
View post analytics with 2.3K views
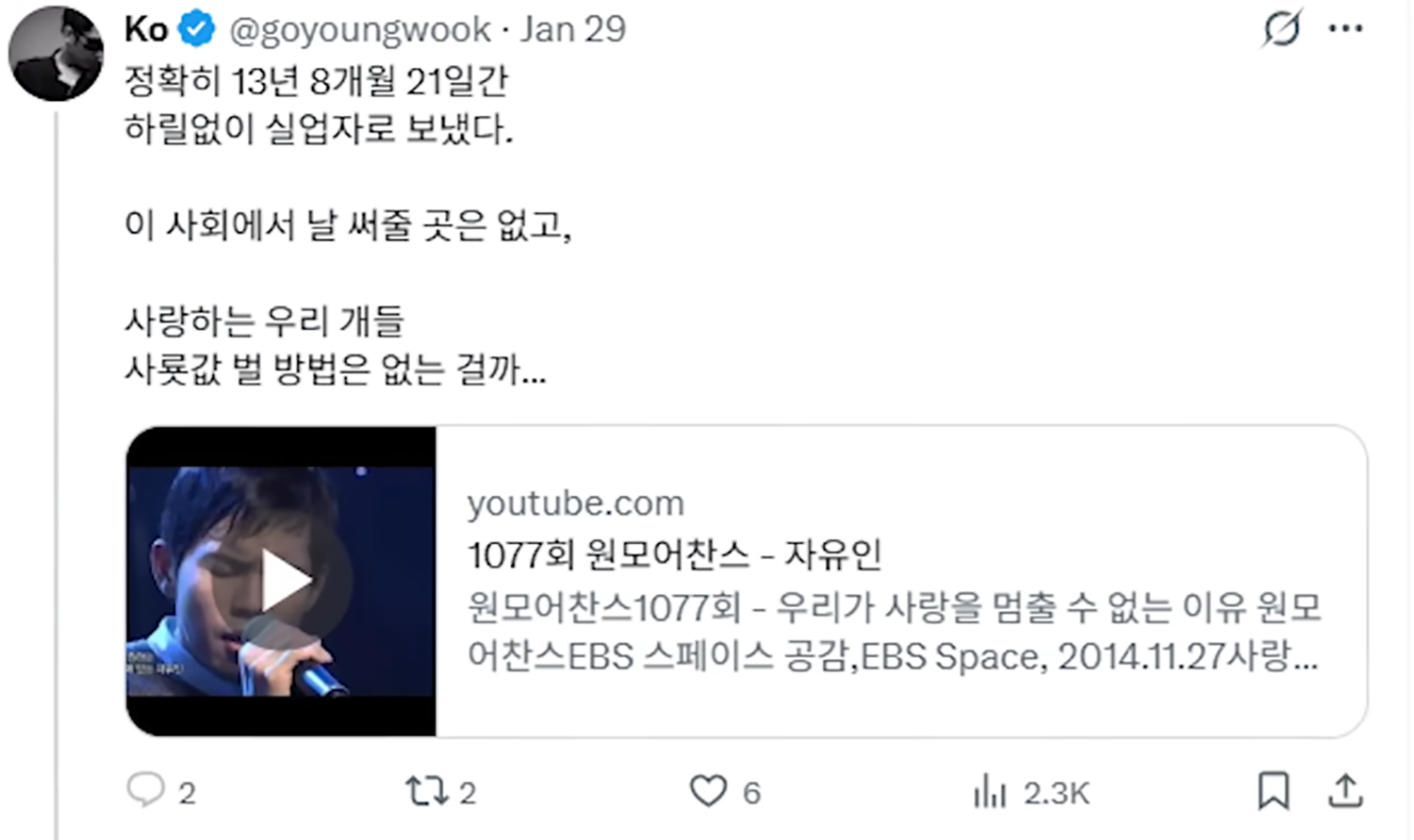1031,792
